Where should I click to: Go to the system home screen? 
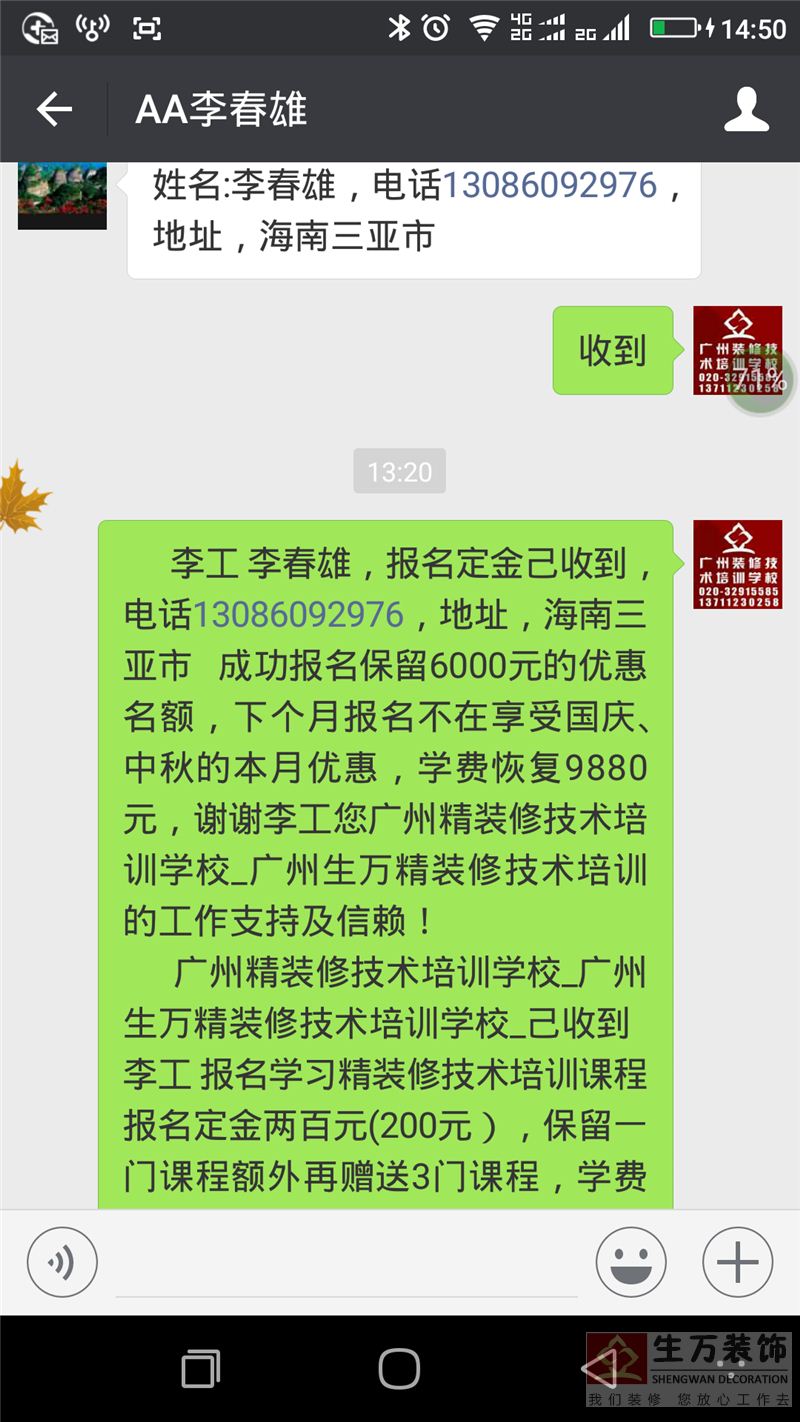click(399, 1368)
